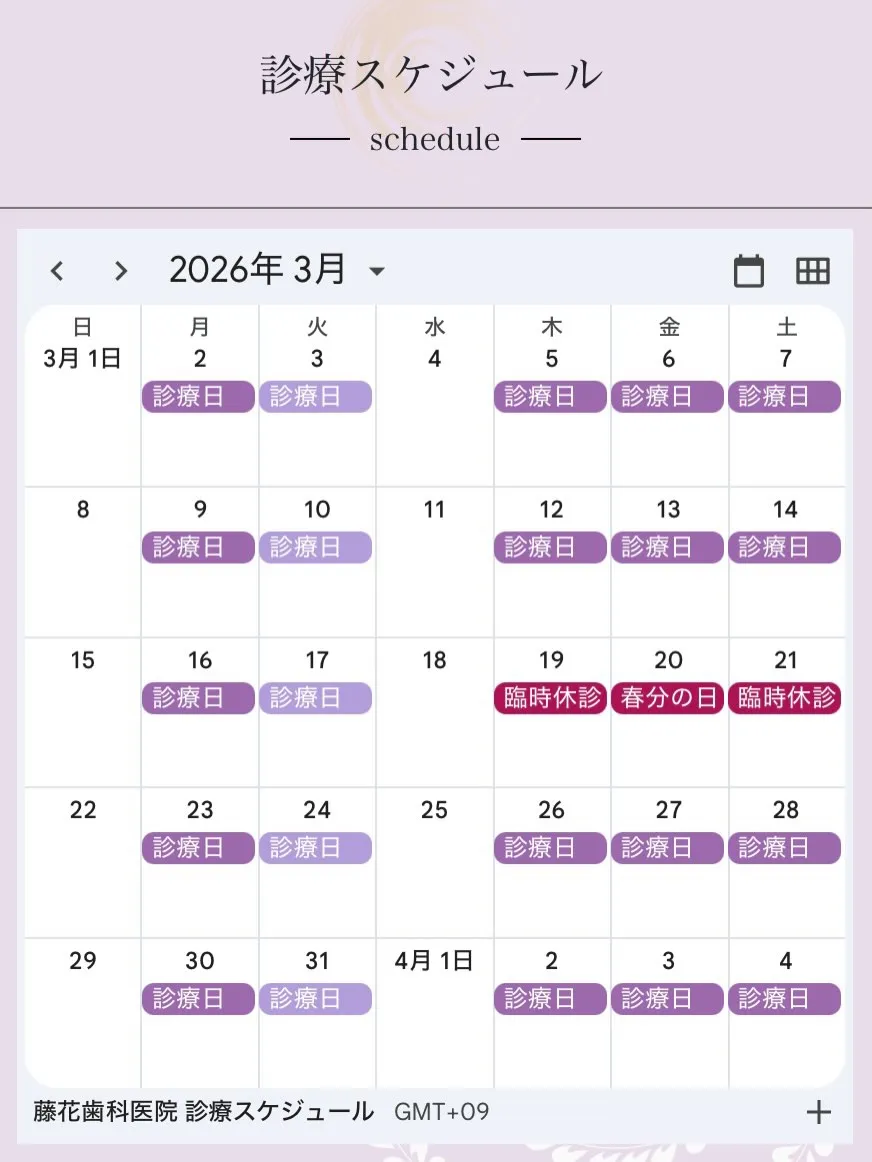Open the 診療日 event on March 7
872x1162 pixels.
point(784,397)
